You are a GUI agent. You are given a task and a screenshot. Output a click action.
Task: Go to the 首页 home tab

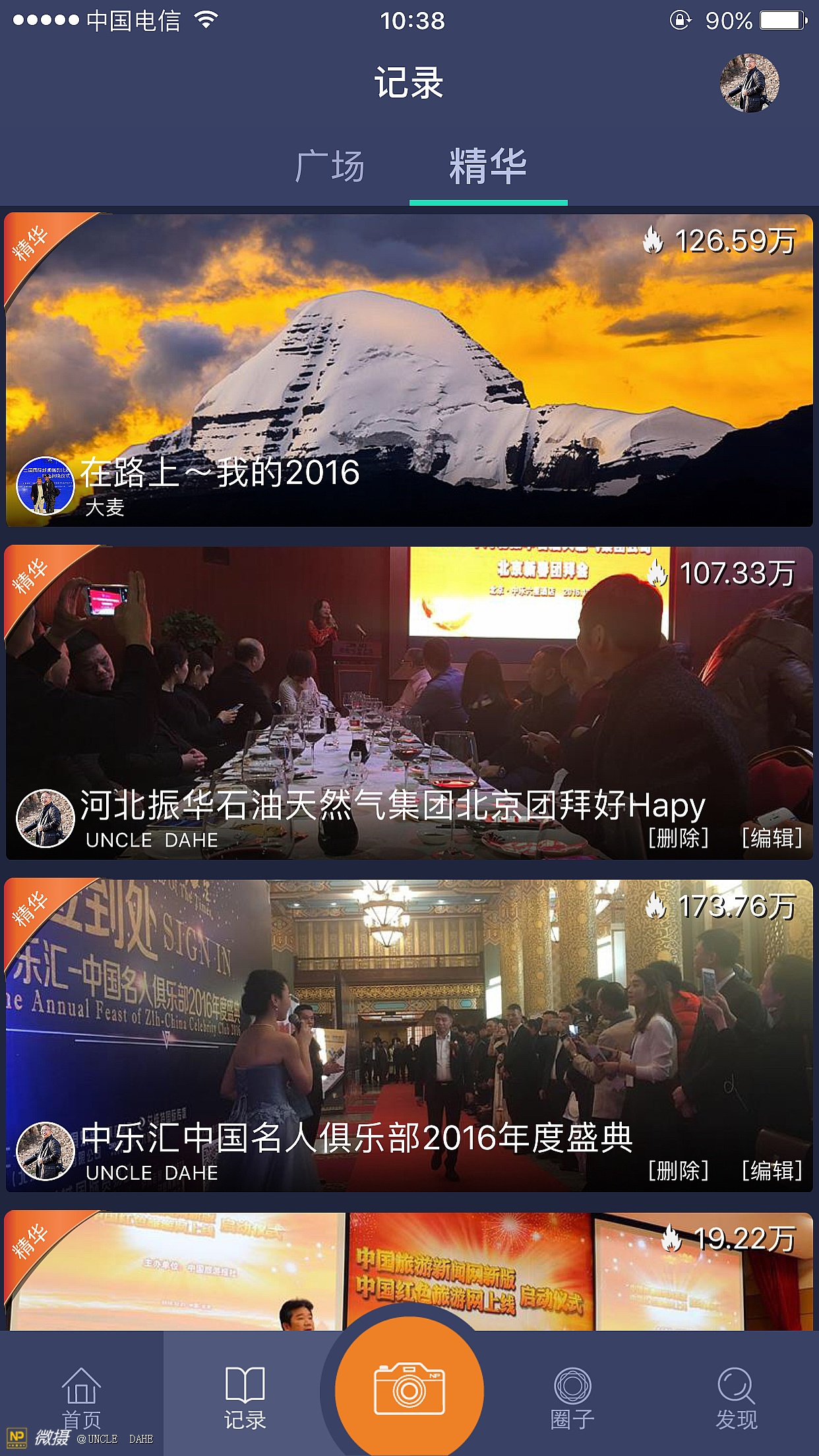click(81, 1397)
